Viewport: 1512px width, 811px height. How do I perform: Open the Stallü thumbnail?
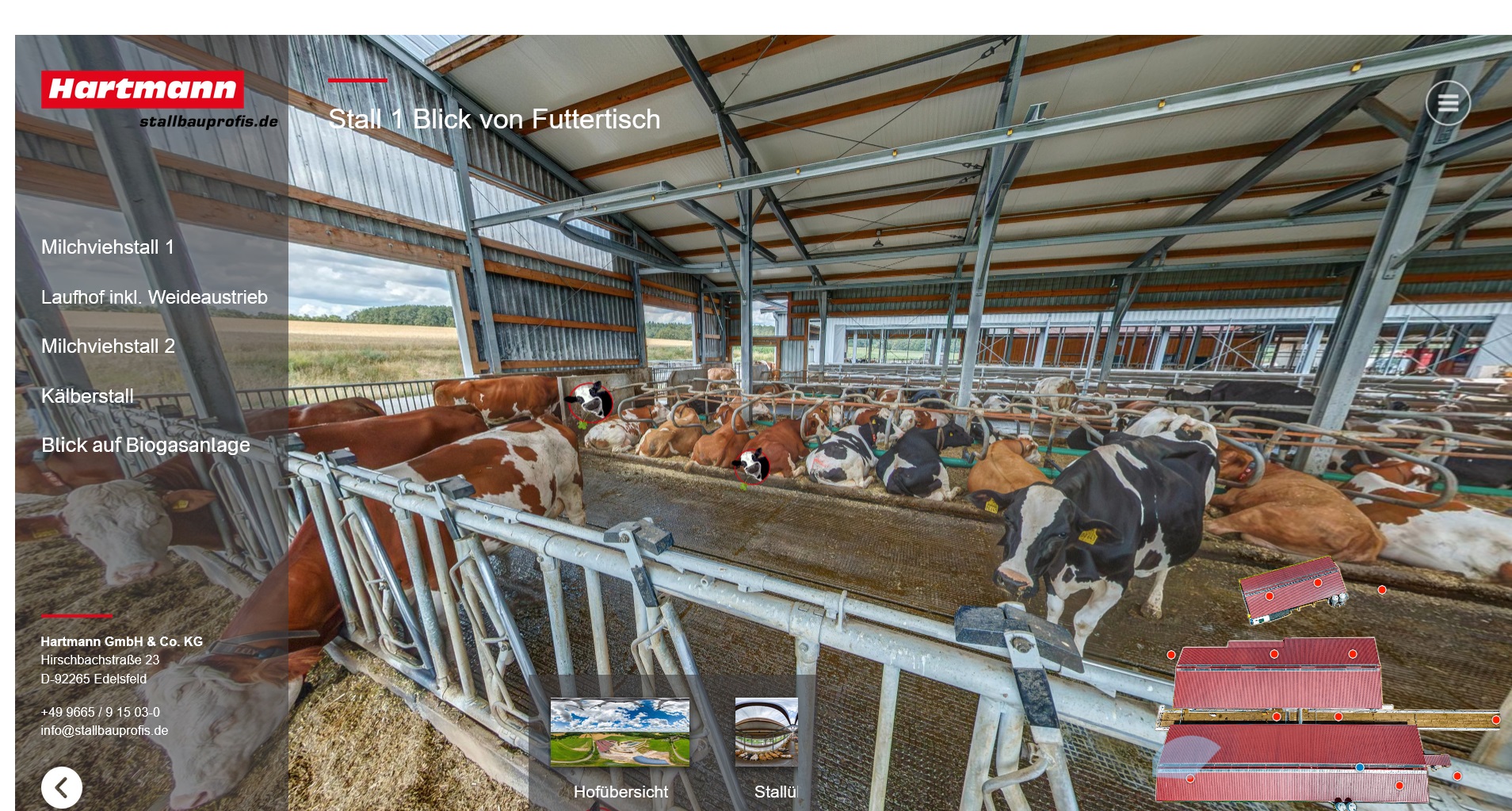tap(766, 733)
